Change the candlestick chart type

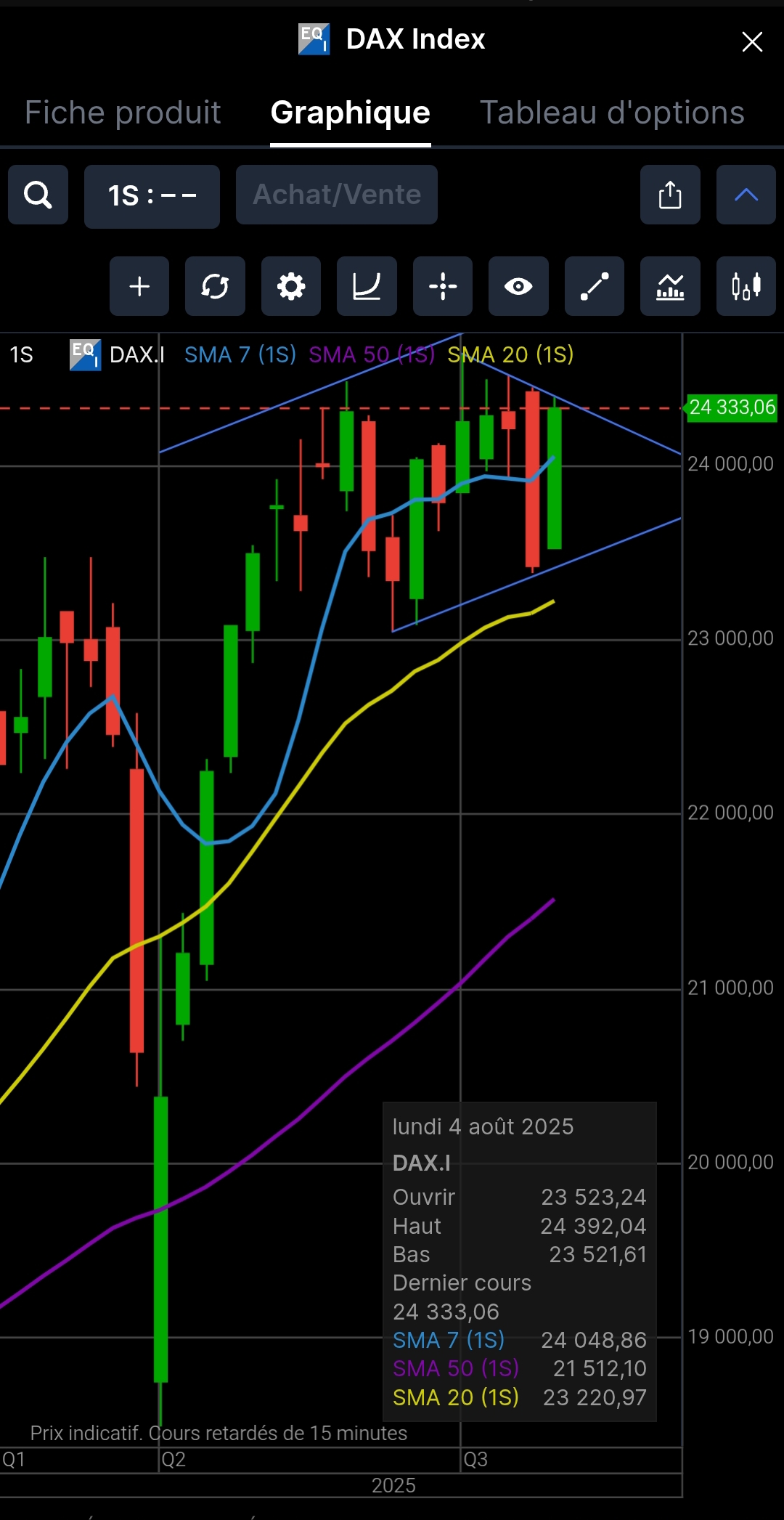[x=746, y=286]
